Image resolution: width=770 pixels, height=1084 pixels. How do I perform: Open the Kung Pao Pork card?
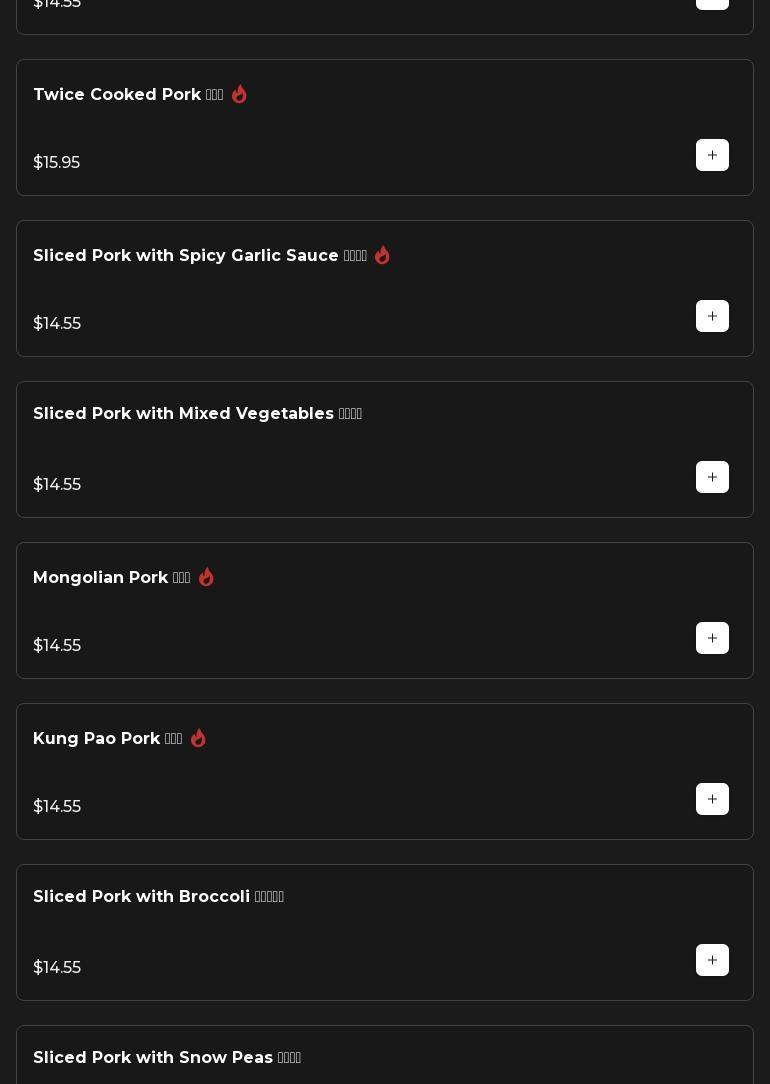97,739
